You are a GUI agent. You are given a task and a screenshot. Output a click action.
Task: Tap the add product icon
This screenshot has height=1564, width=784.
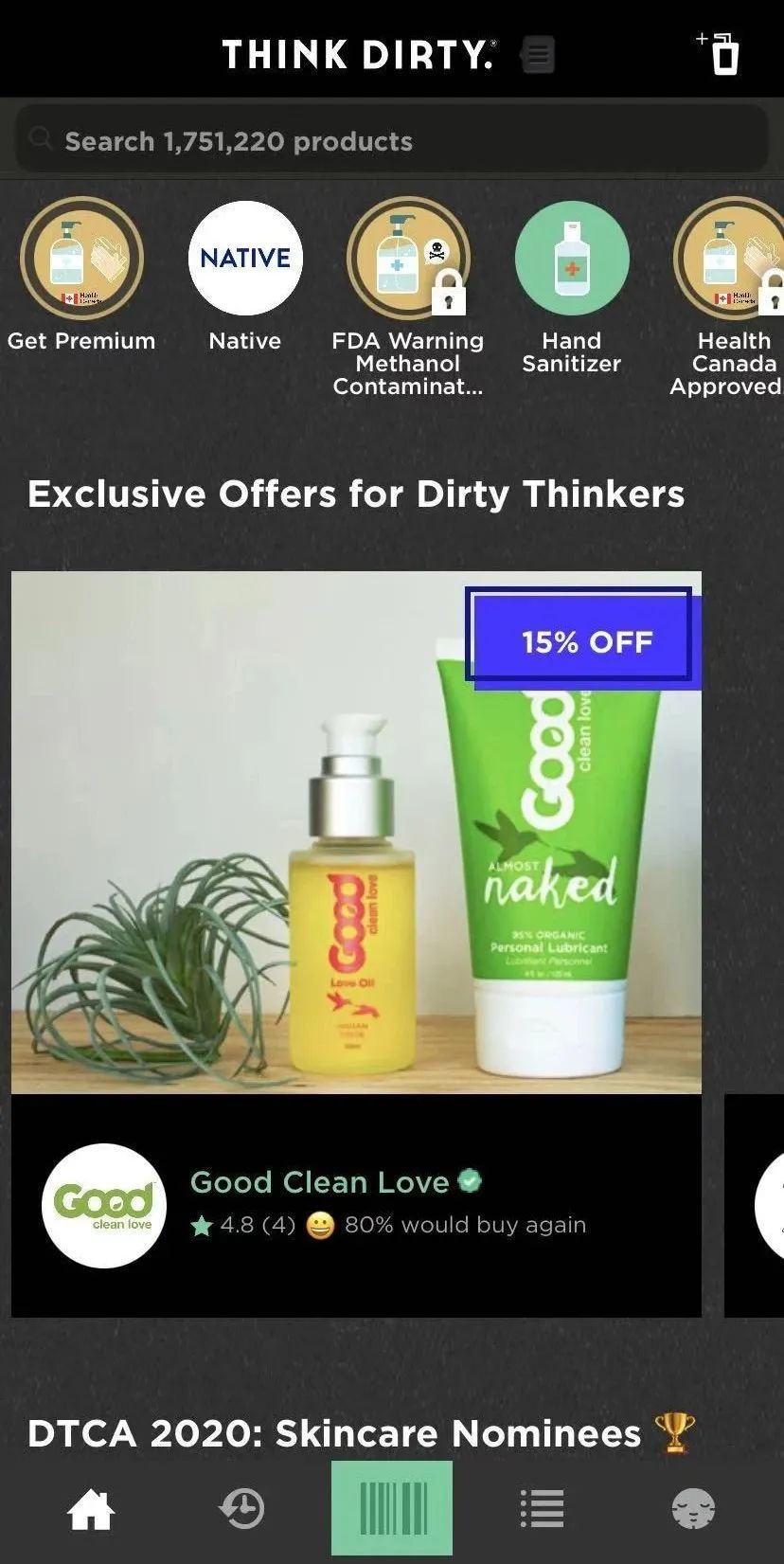[722, 53]
